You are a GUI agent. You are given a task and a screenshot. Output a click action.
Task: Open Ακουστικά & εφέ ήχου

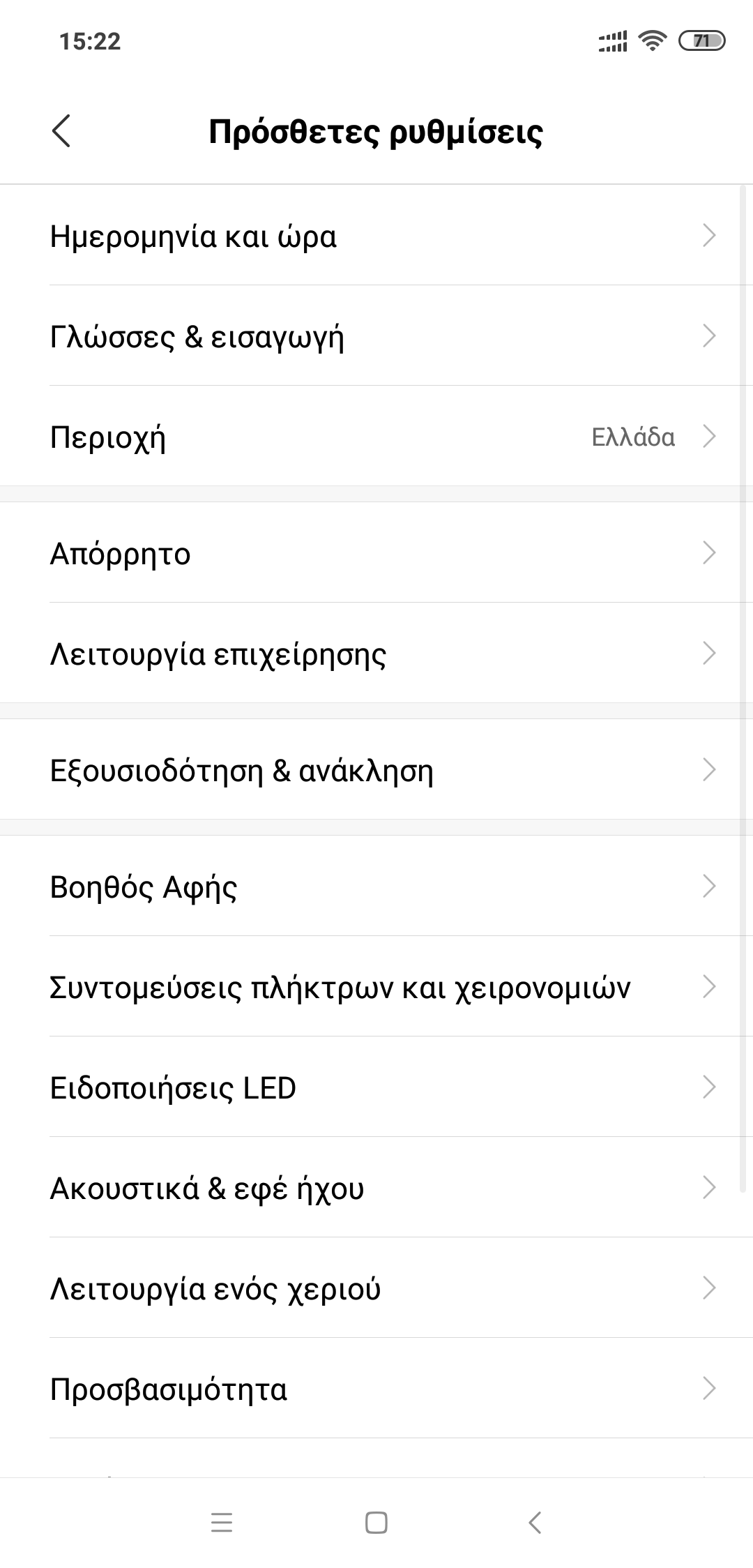[376, 1188]
